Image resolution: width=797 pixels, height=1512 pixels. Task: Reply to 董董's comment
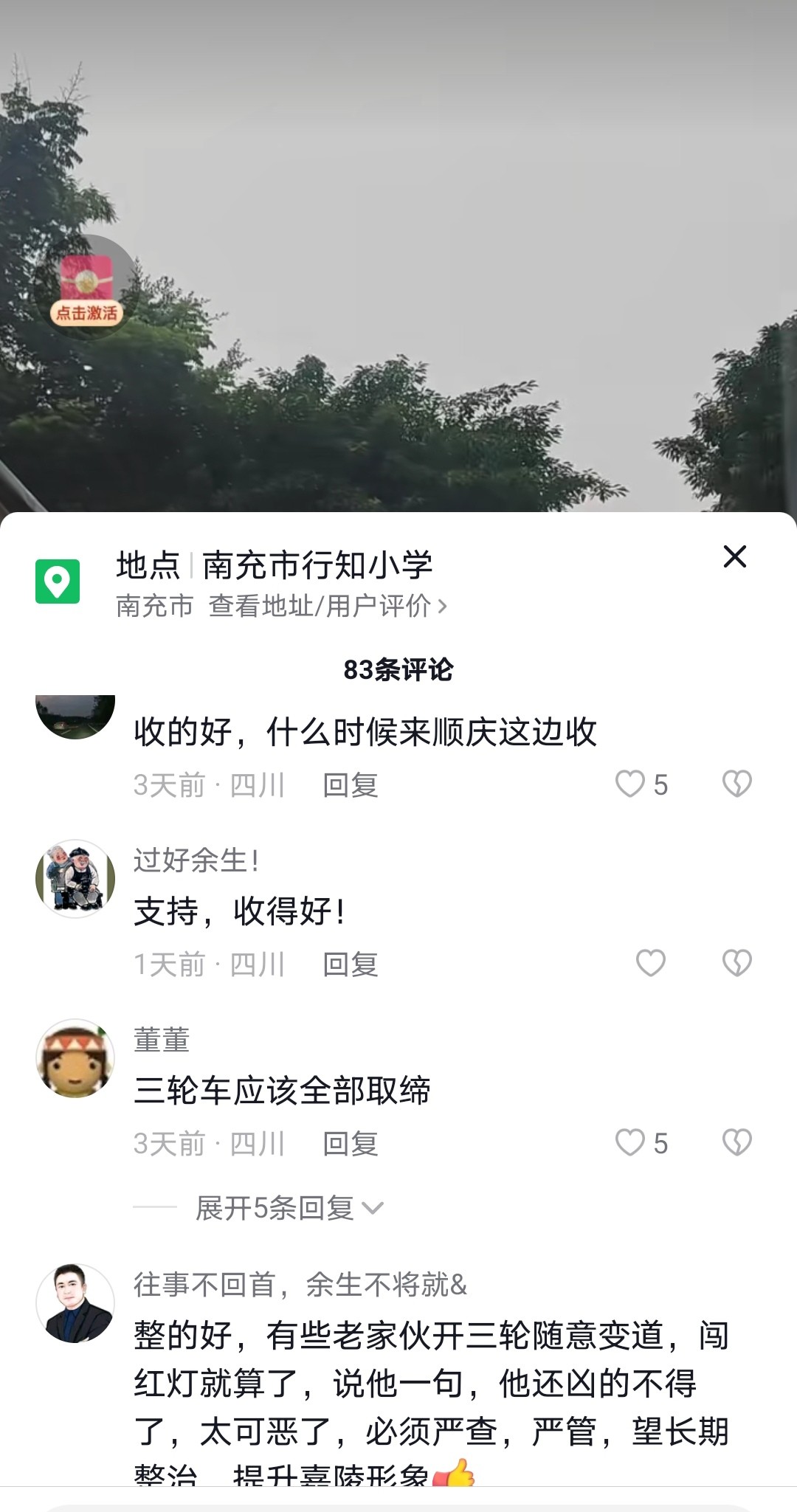pos(350,1144)
